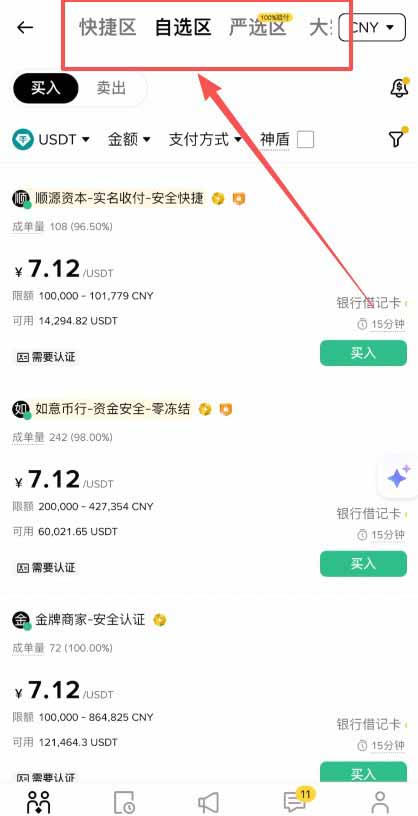This screenshot has width=418, height=816.
Task: Switch to the 严选区 tab
Action: [x=258, y=28]
